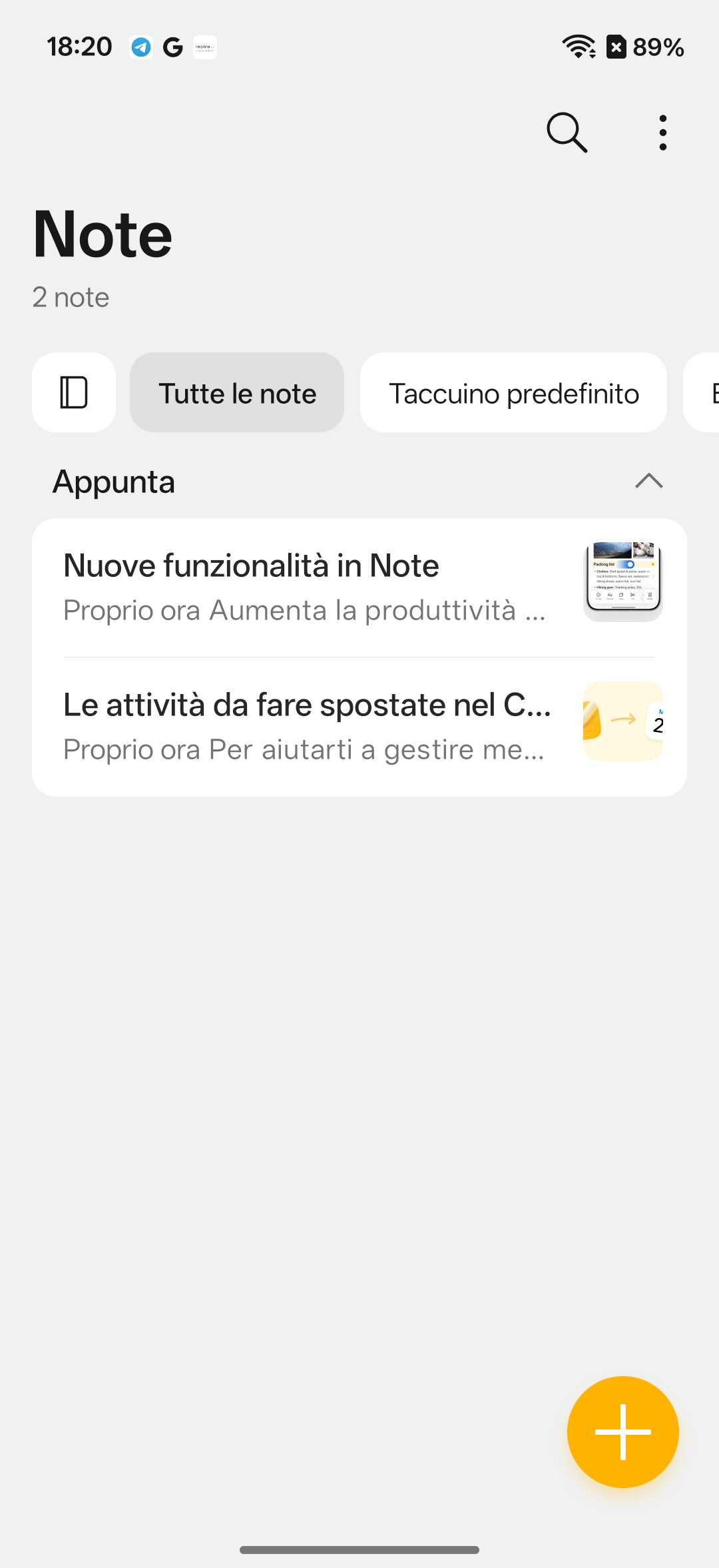Switch to Taccuino predefinito notebook
The image size is (719, 1568).
pyautogui.click(x=513, y=392)
